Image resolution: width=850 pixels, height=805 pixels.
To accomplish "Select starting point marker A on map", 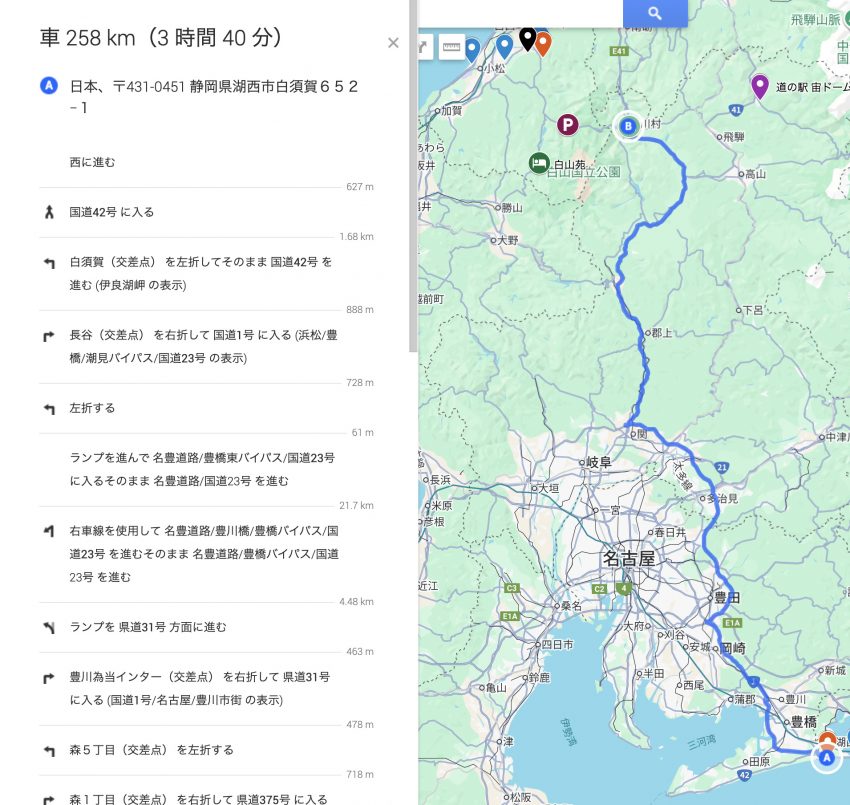I will [826, 758].
